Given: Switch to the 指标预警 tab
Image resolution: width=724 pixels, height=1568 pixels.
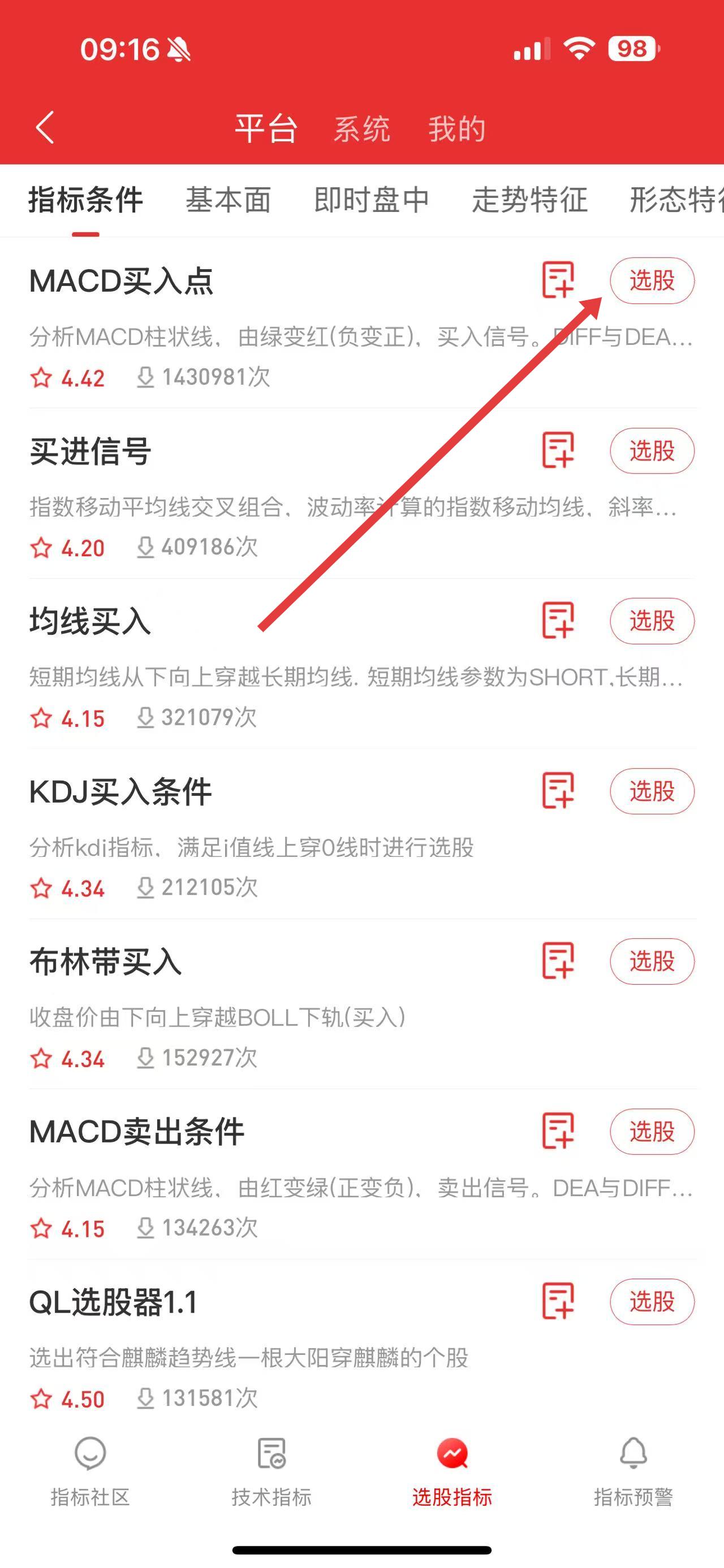Looking at the screenshot, I should tap(633, 1471).
